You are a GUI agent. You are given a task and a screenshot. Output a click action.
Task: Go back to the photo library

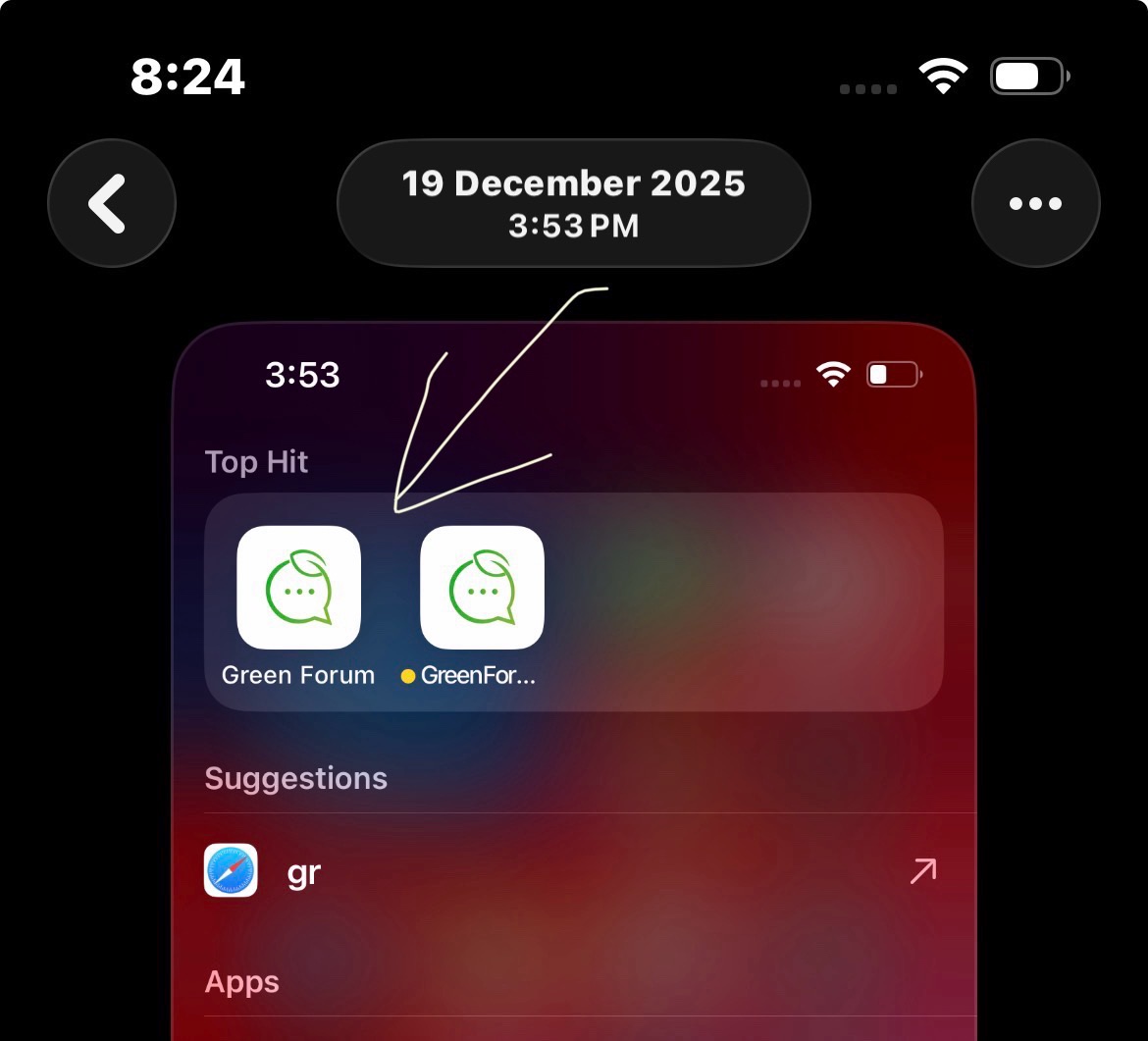coord(111,204)
